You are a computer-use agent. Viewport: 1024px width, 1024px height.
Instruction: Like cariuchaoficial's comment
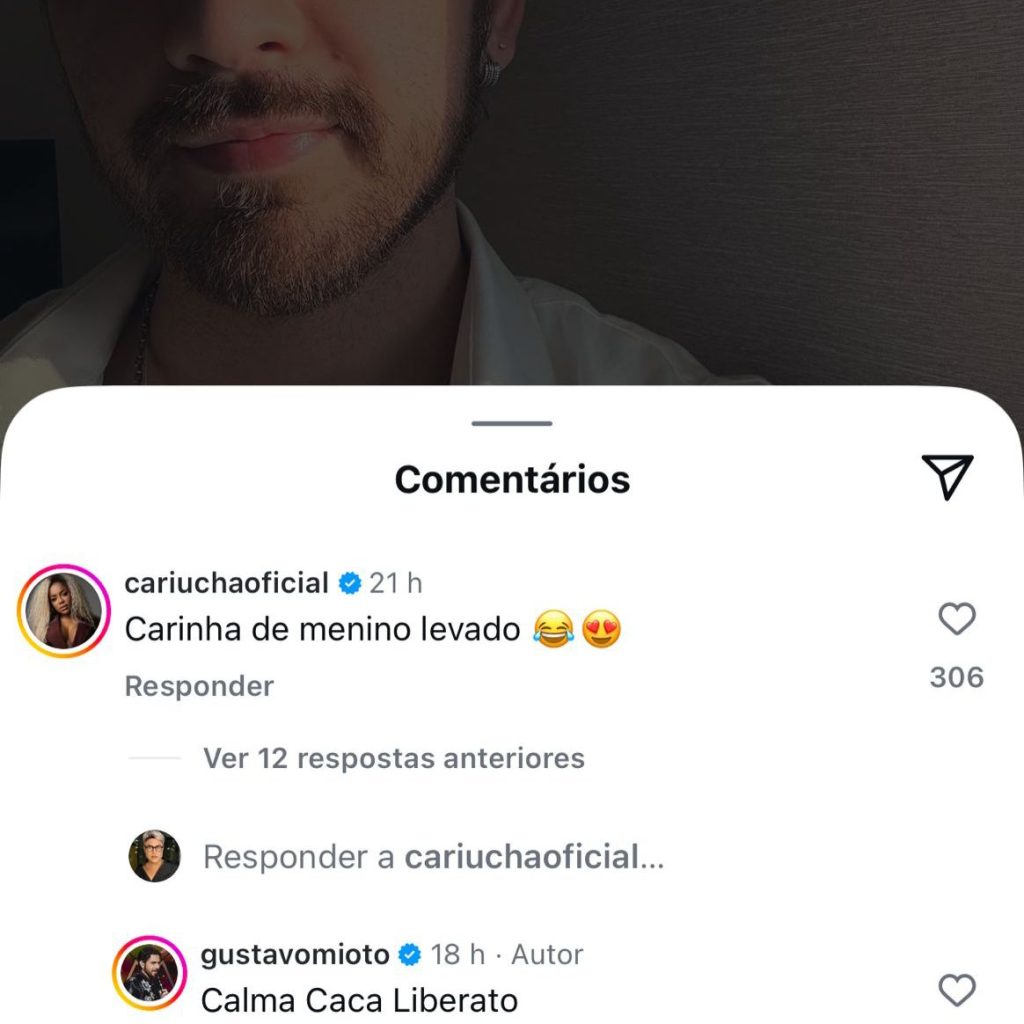pos(957,620)
